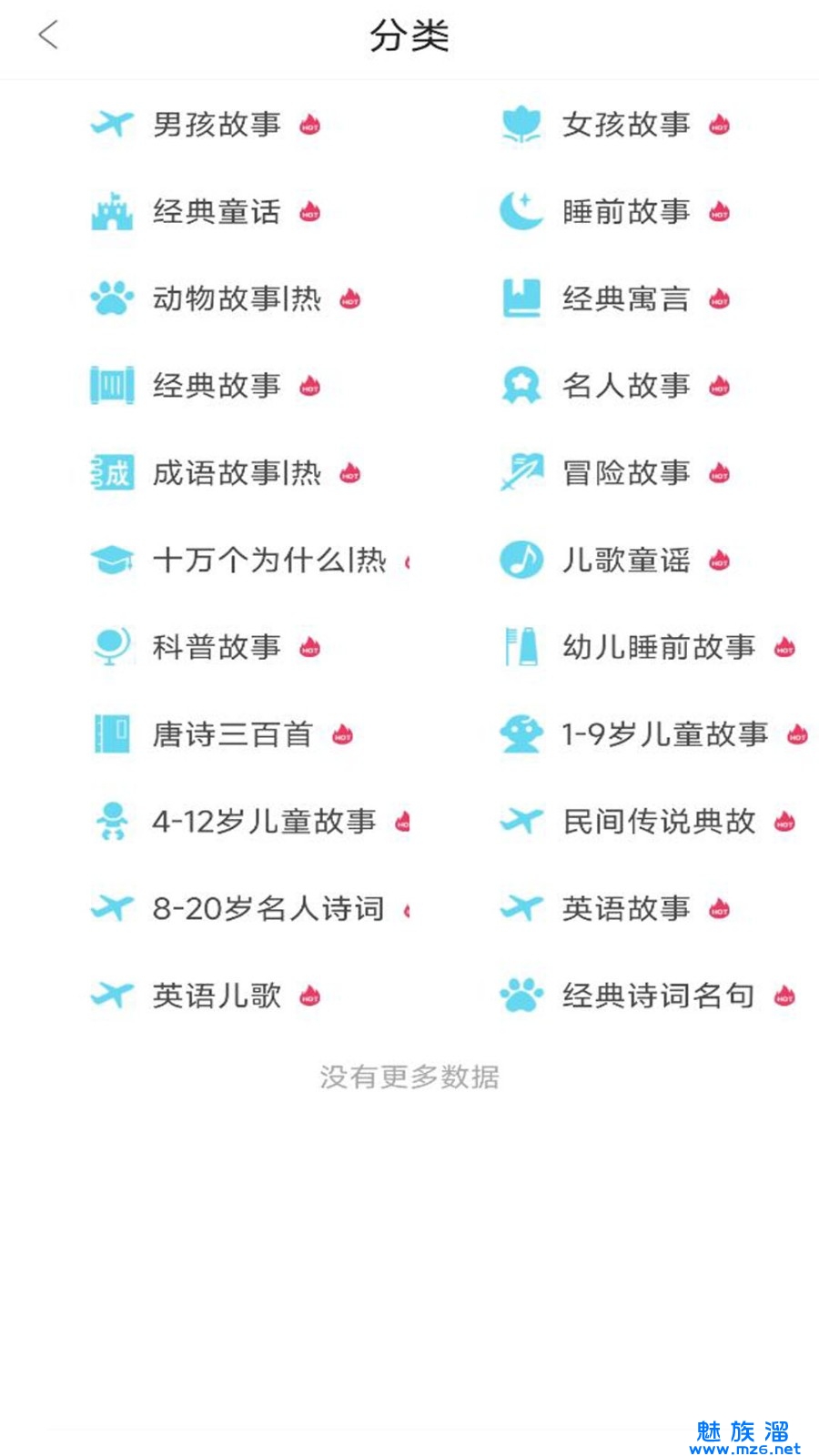819x1456 pixels.
Task: Select 名人故事 category
Action: [626, 386]
